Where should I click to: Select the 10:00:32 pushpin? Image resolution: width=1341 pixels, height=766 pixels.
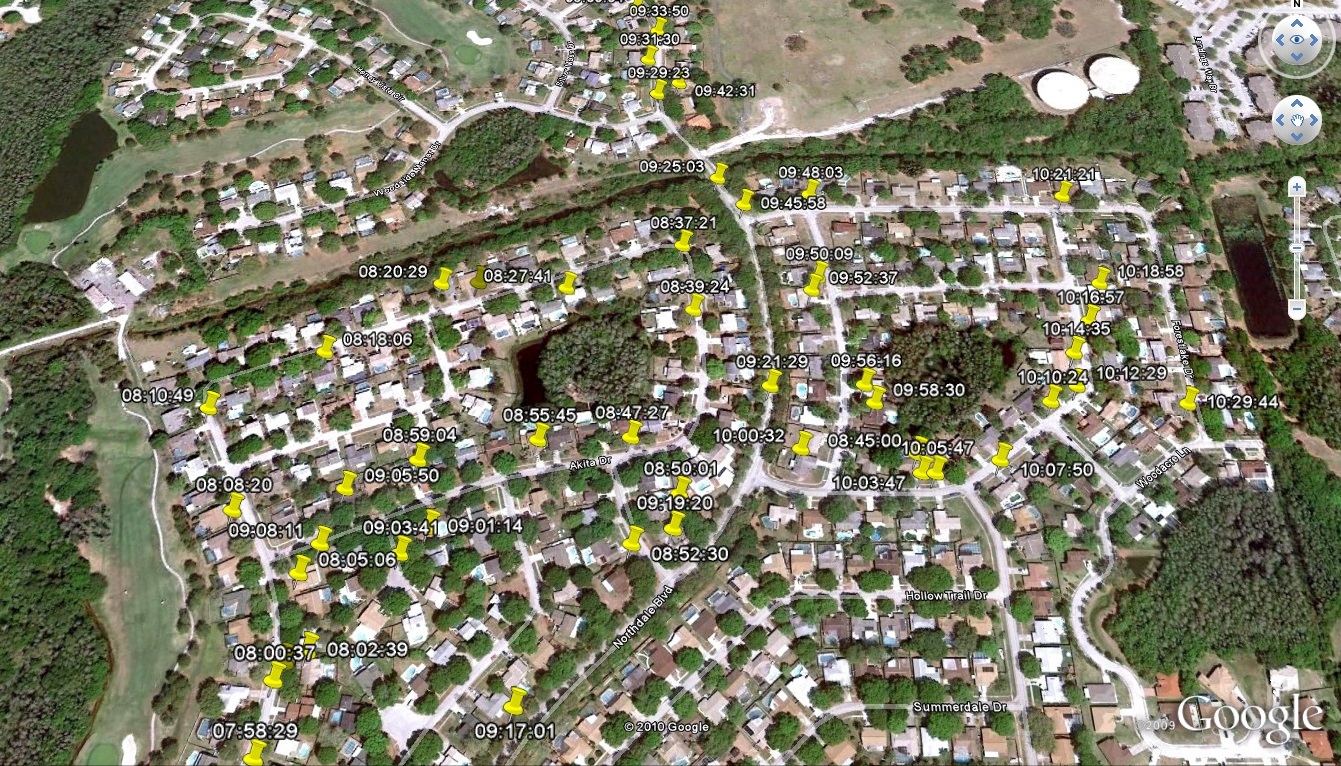tap(802, 442)
